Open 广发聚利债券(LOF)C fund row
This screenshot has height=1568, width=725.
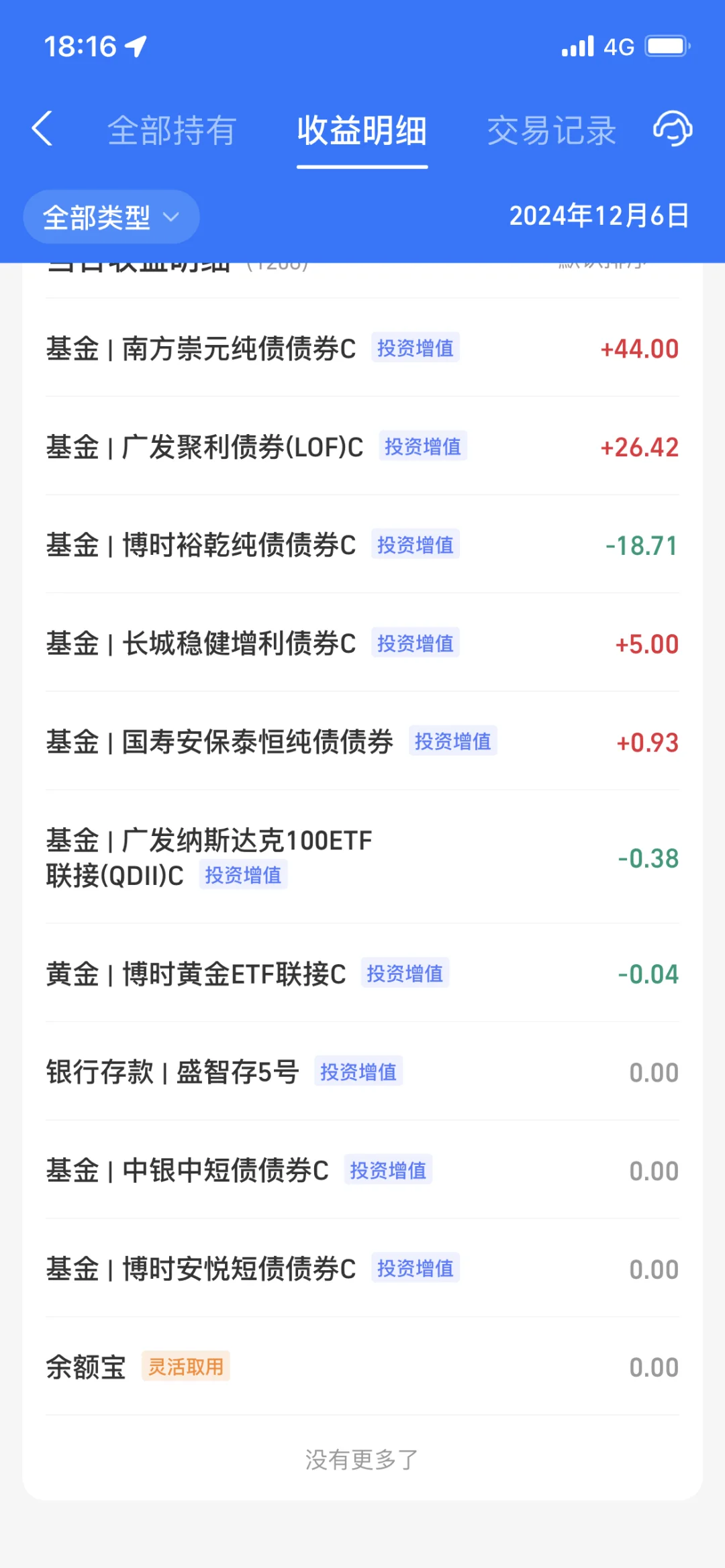pos(362,447)
